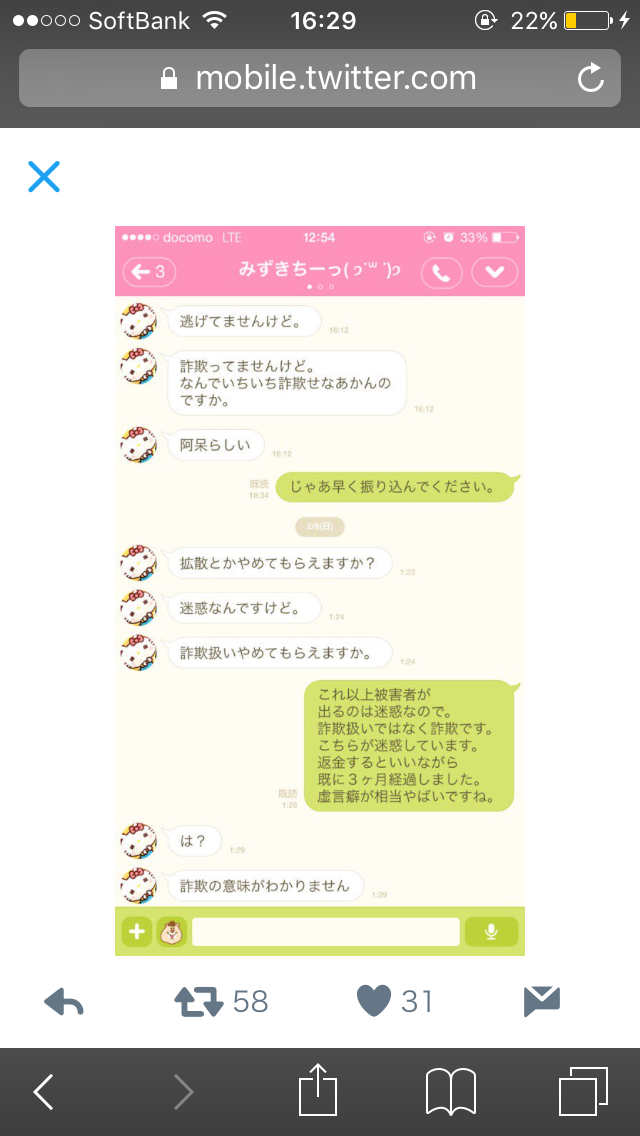Open the LINE chat screenshot image
This screenshot has width=640, height=1136.
[320, 590]
